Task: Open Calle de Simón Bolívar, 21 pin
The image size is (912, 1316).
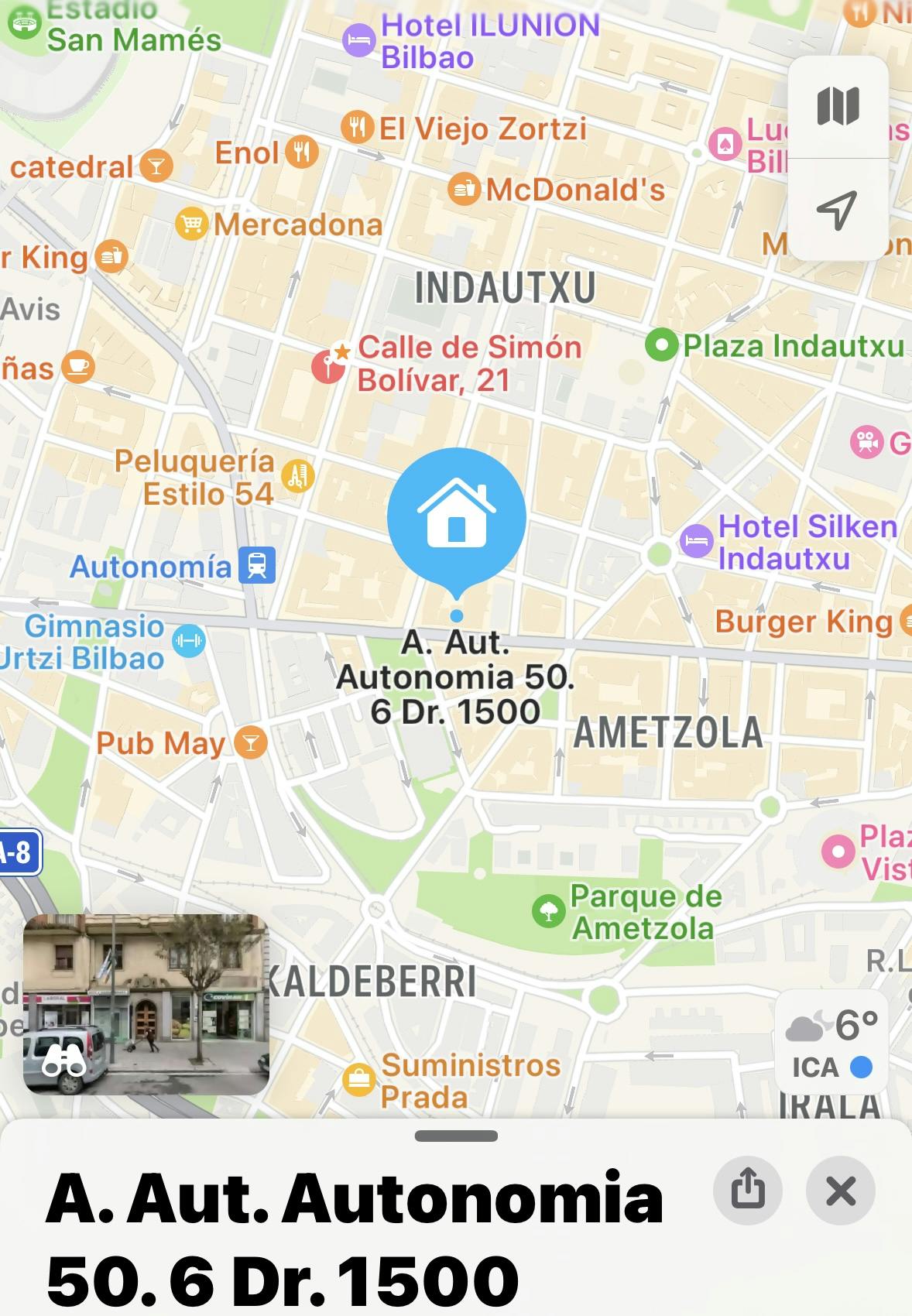Action: [328, 365]
